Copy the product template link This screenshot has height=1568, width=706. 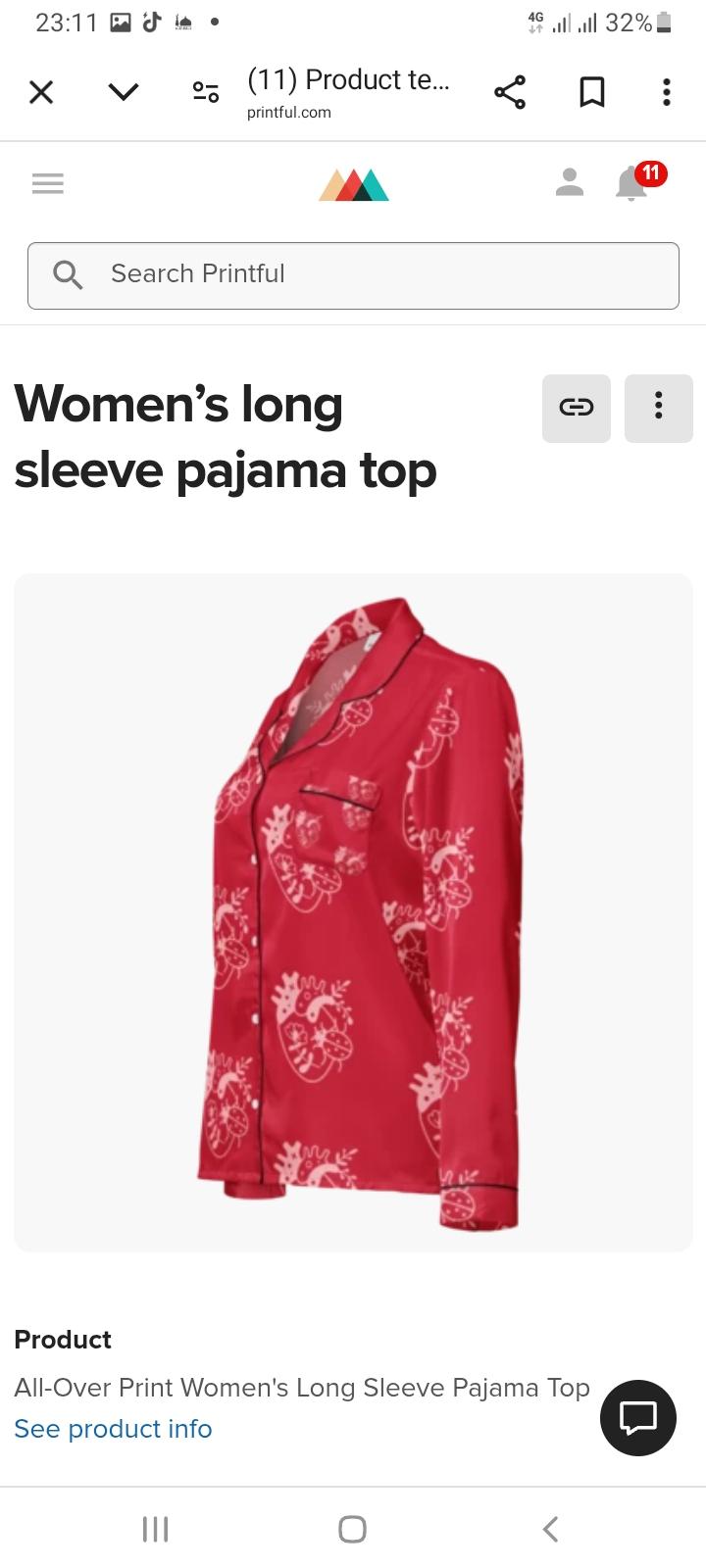point(577,408)
